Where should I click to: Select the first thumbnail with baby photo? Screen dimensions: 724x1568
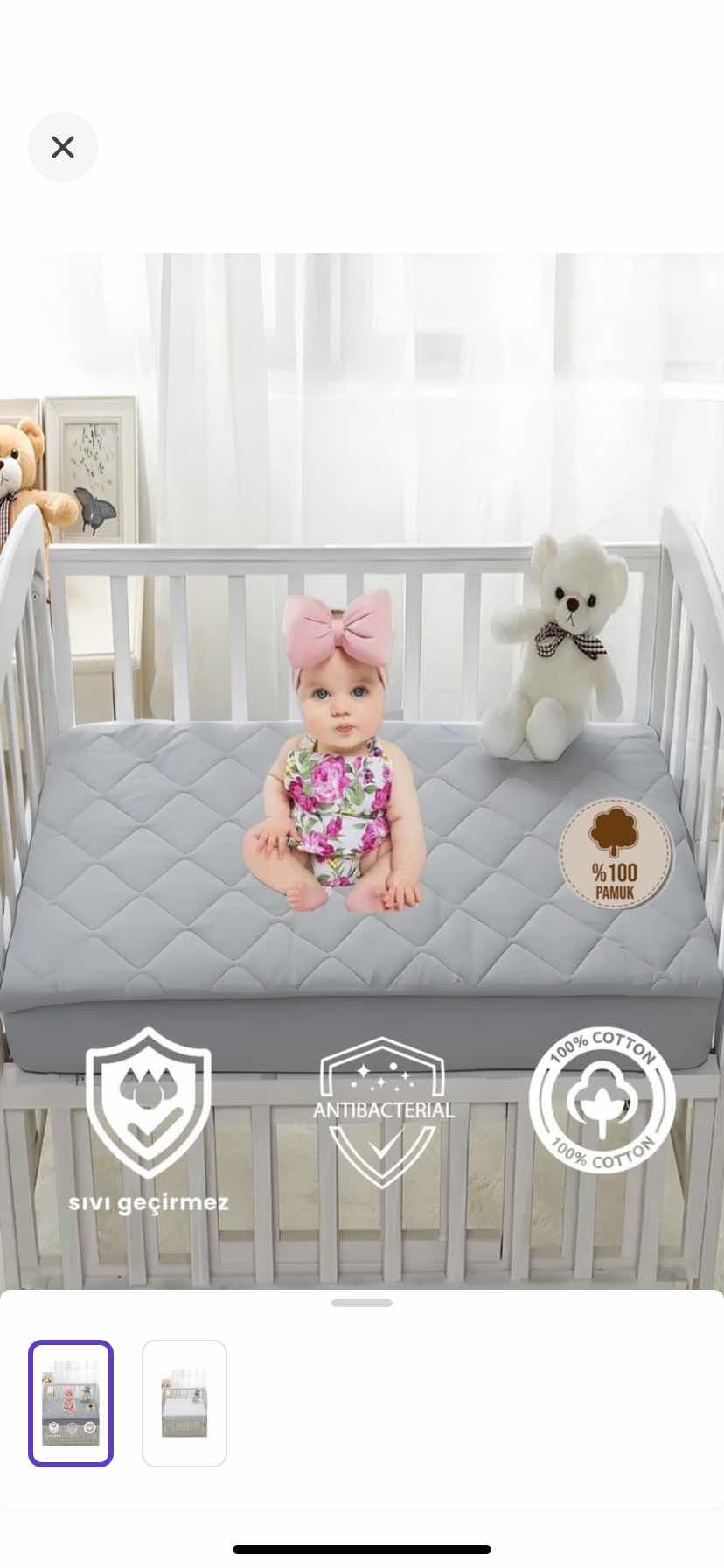pos(71,1403)
